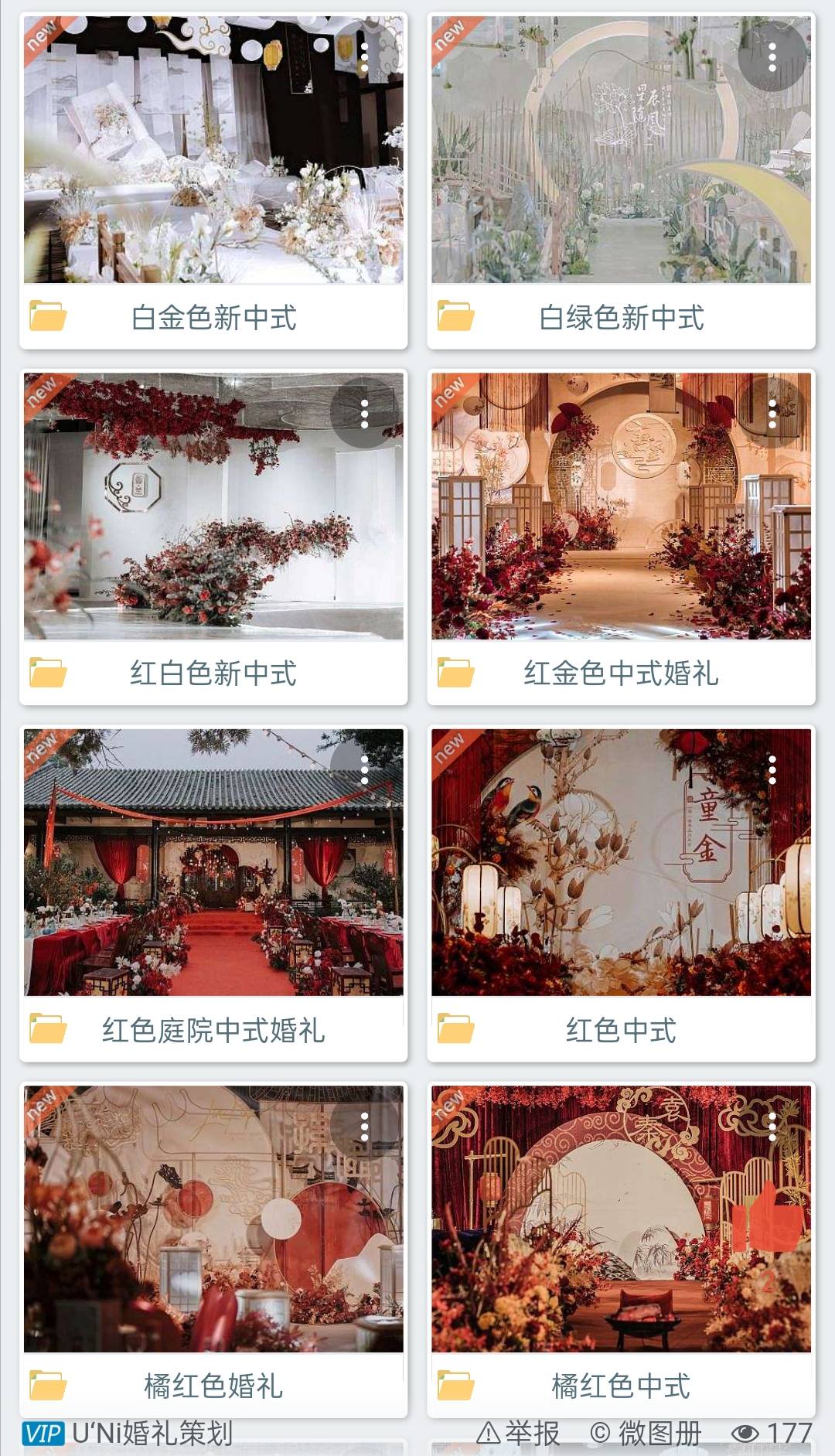
Task: Open the 橘红色婚礼 album
Action: (213, 1250)
